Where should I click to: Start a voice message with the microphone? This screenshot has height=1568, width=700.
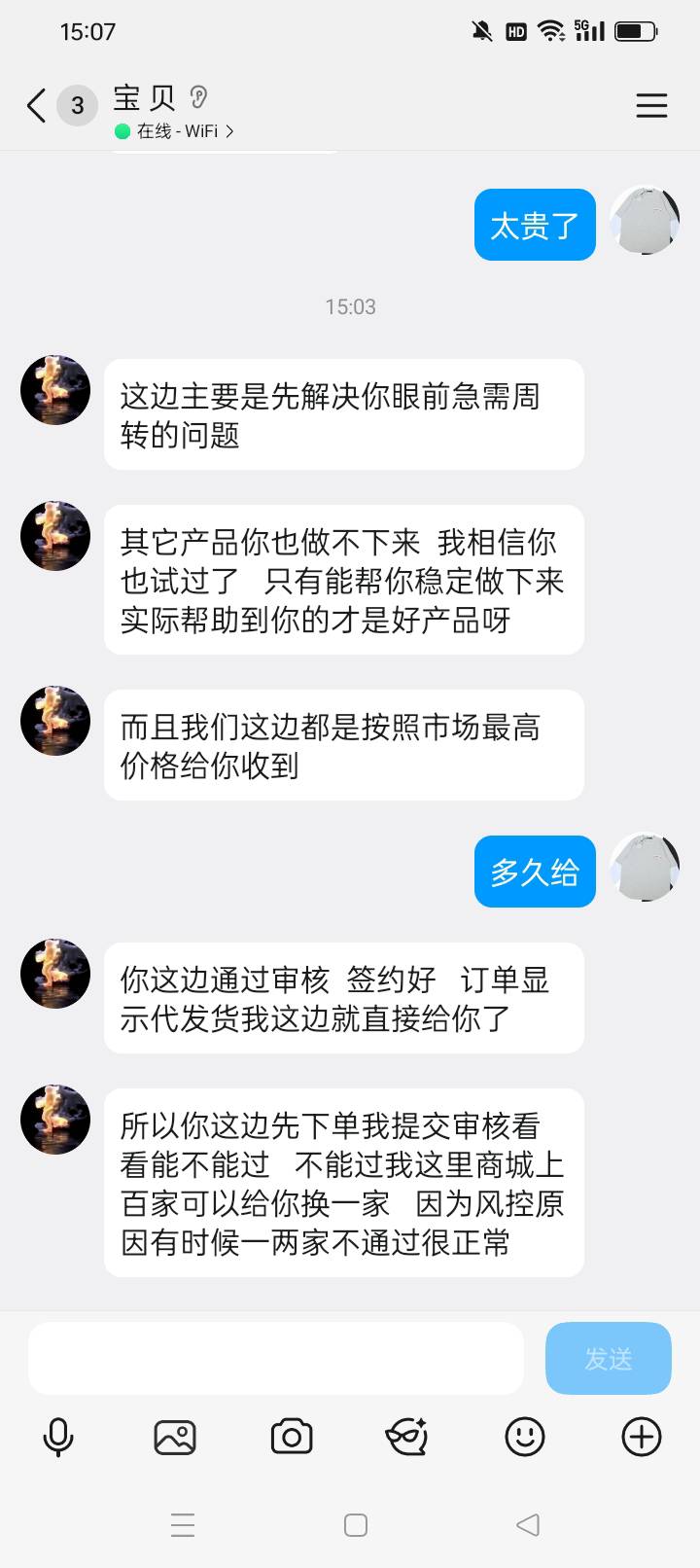click(58, 1437)
